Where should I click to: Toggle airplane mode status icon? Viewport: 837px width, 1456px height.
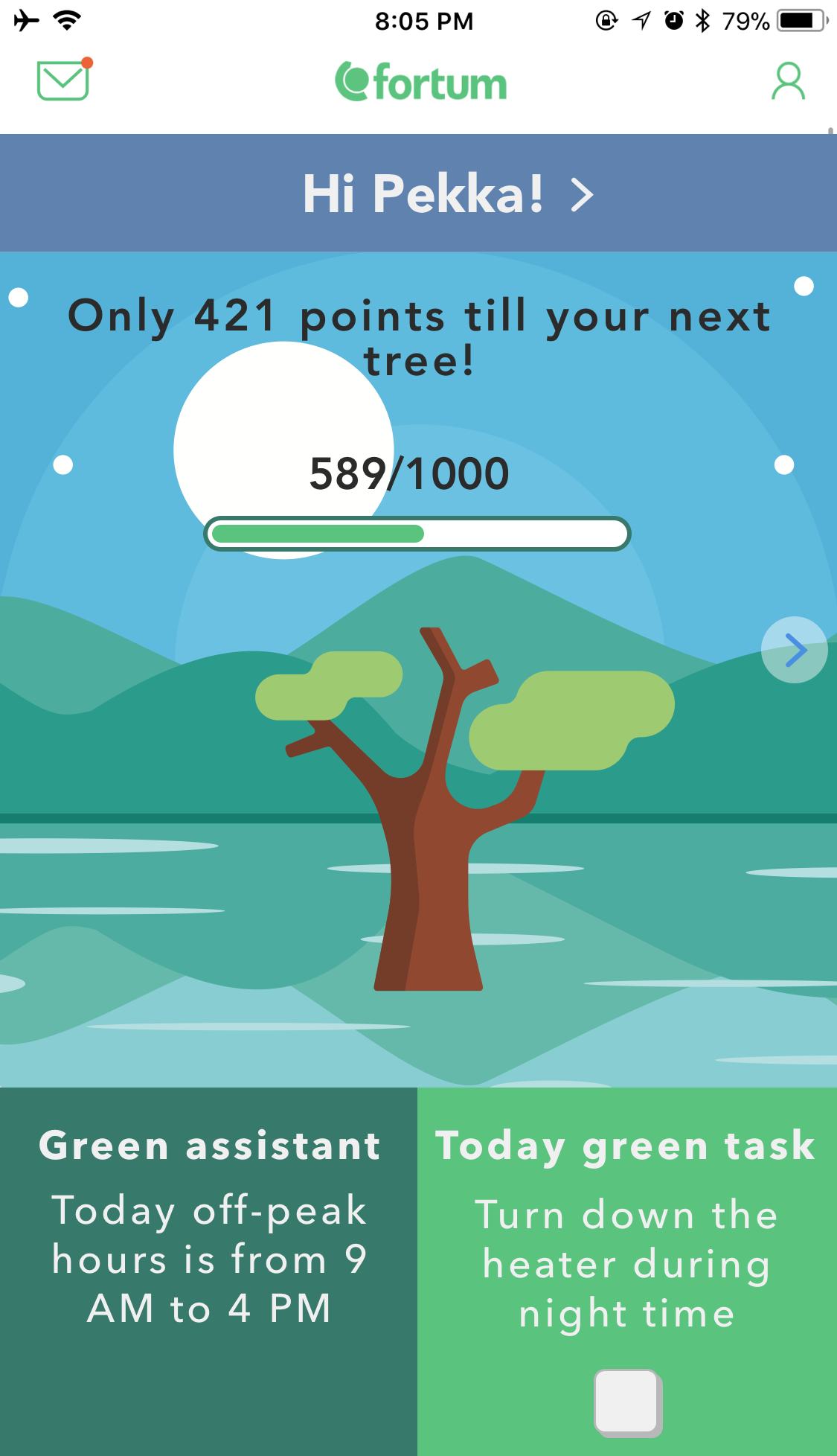pos(26,20)
